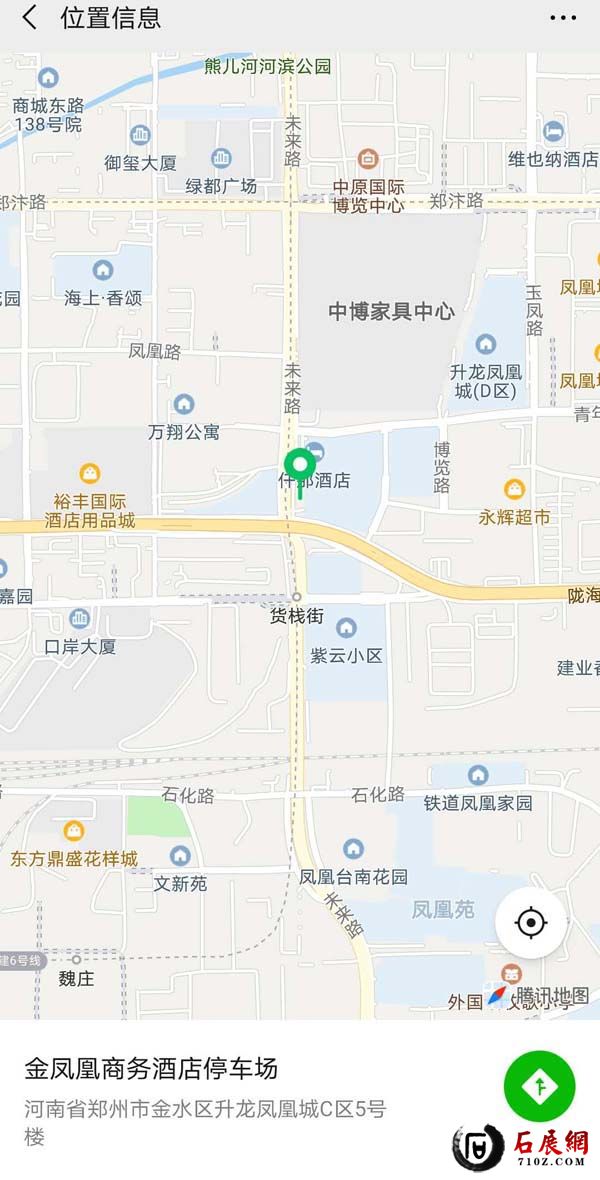Screen dimensions: 600x1180
Task: Tap the green location pin marker
Action: tap(299, 468)
